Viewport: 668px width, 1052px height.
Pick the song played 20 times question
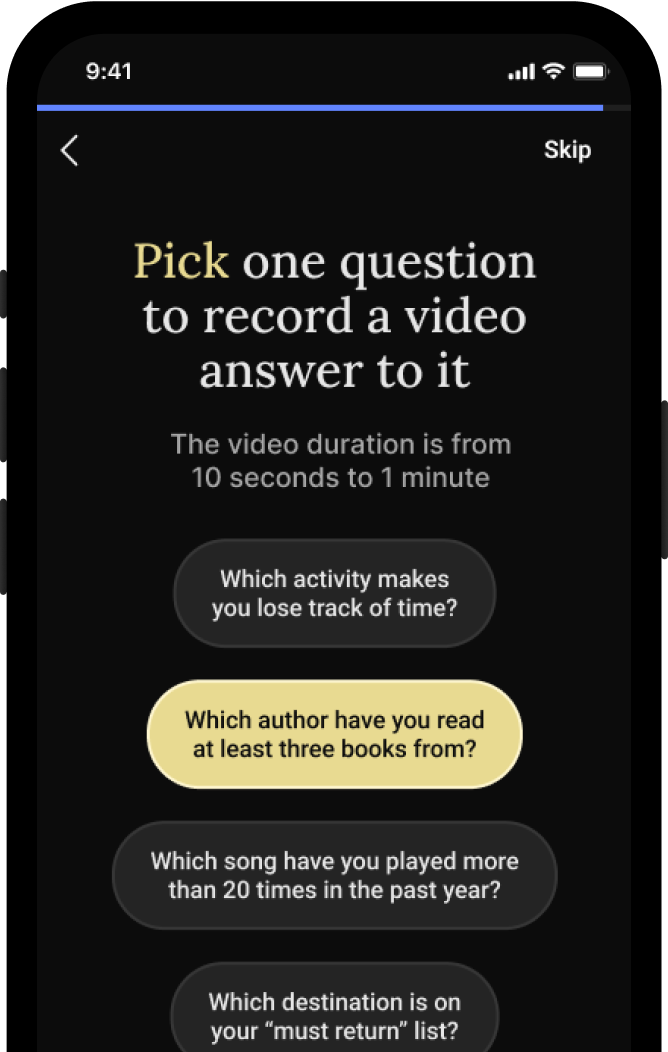click(335, 875)
